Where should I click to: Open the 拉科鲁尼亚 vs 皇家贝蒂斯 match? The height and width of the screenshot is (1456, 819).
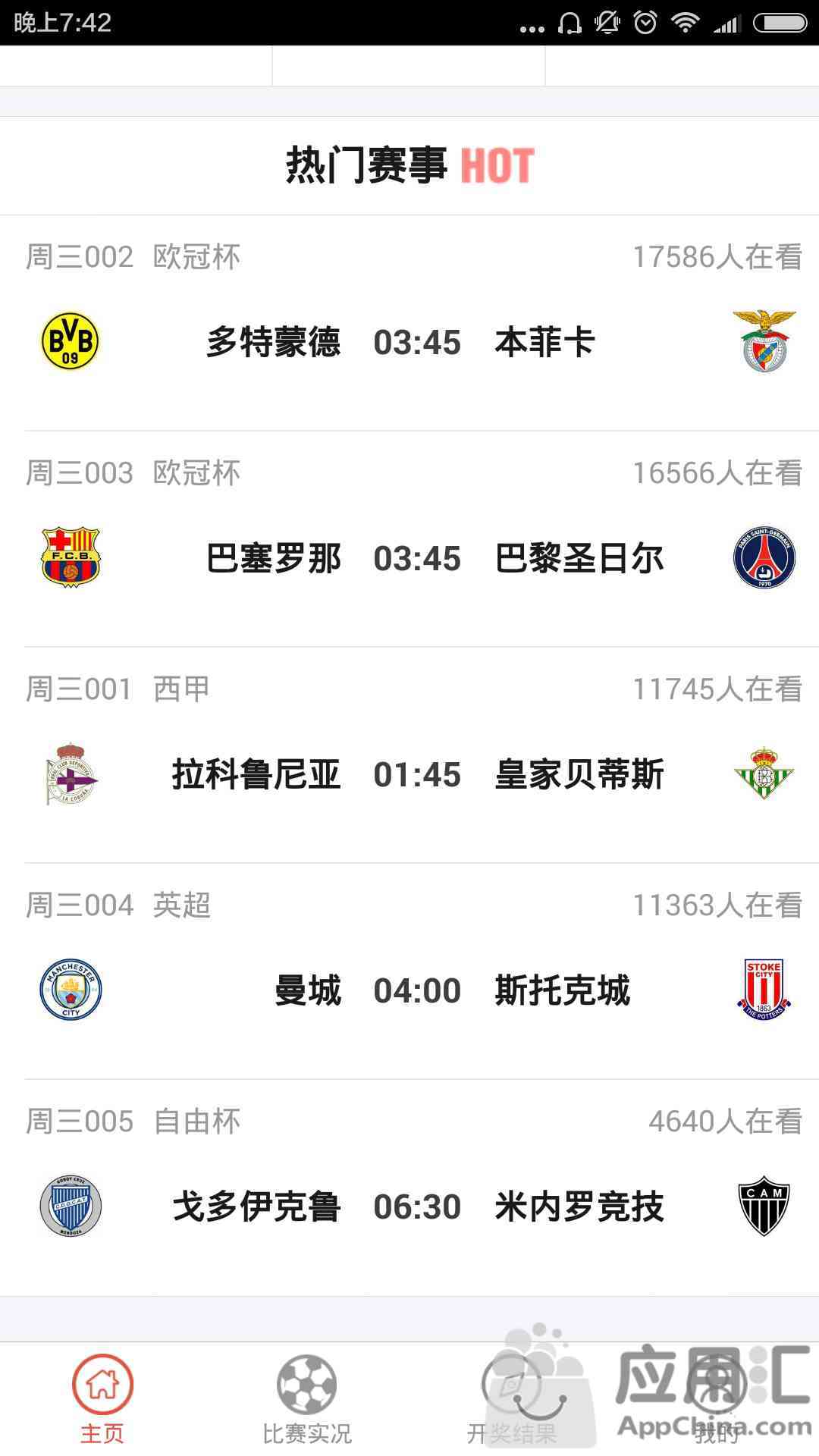[409, 755]
